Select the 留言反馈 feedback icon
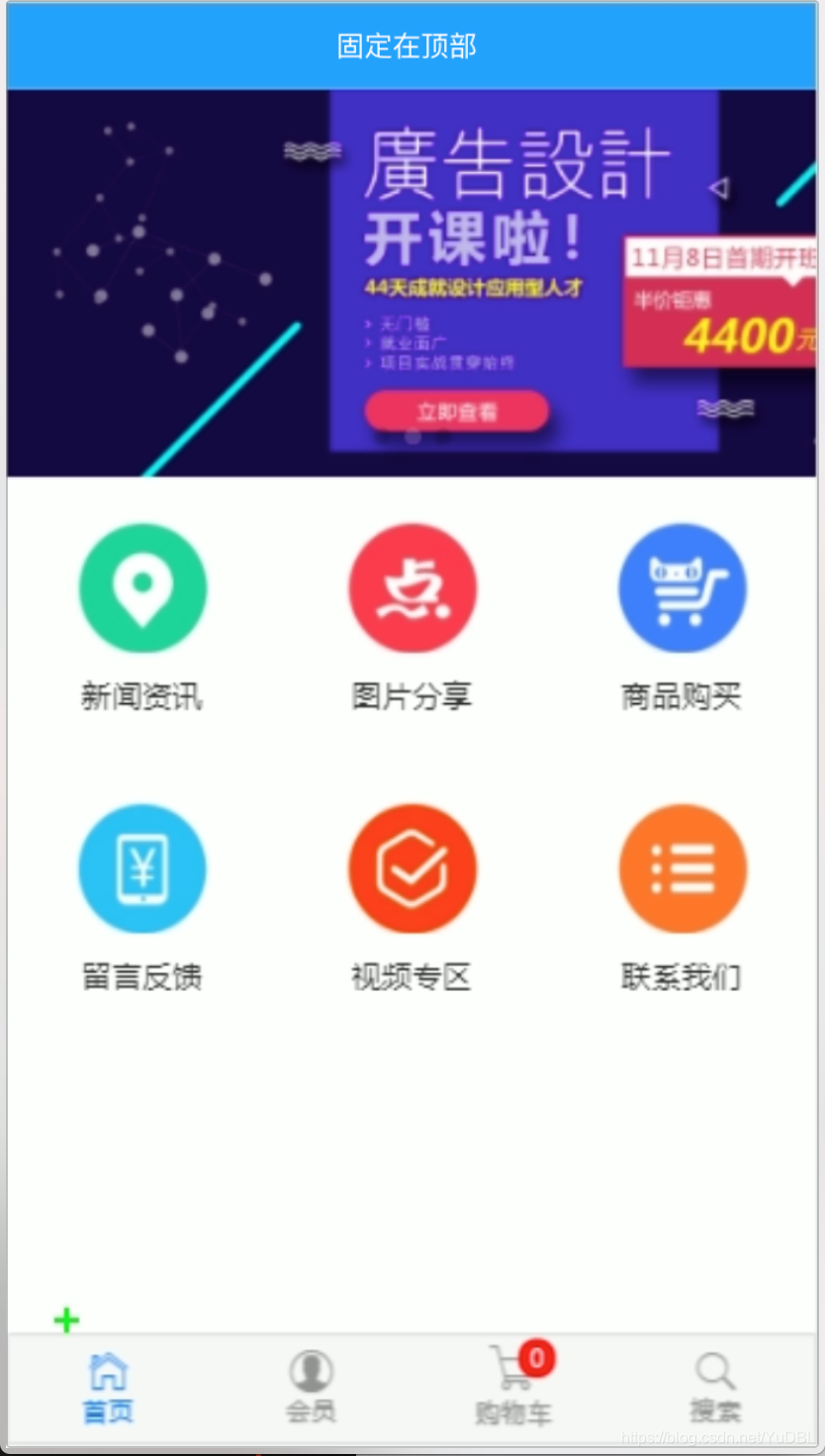This screenshot has width=825, height=1456. pos(142,867)
